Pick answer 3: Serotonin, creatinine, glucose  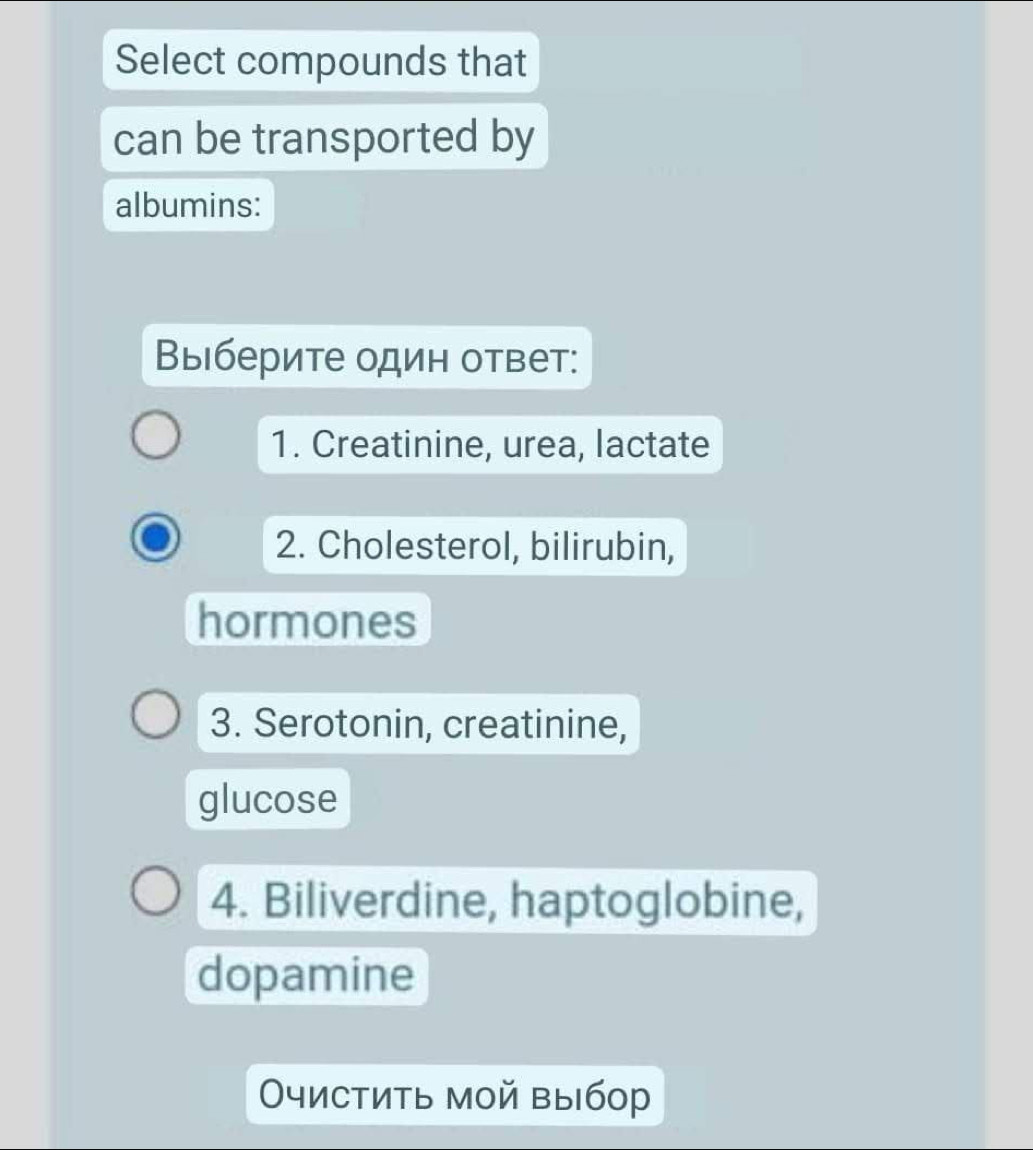(x=157, y=720)
